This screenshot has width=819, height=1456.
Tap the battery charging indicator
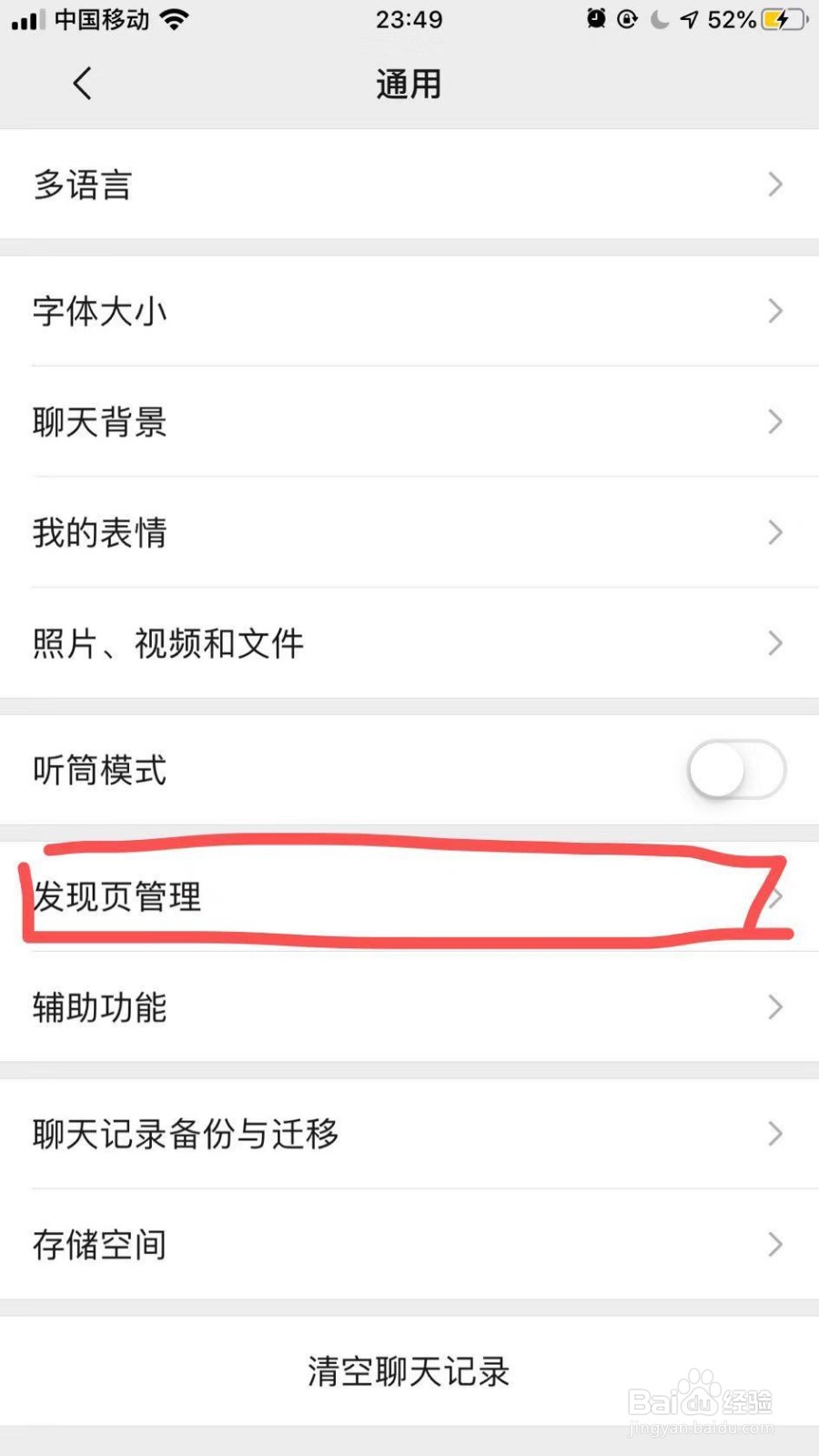tap(779, 18)
